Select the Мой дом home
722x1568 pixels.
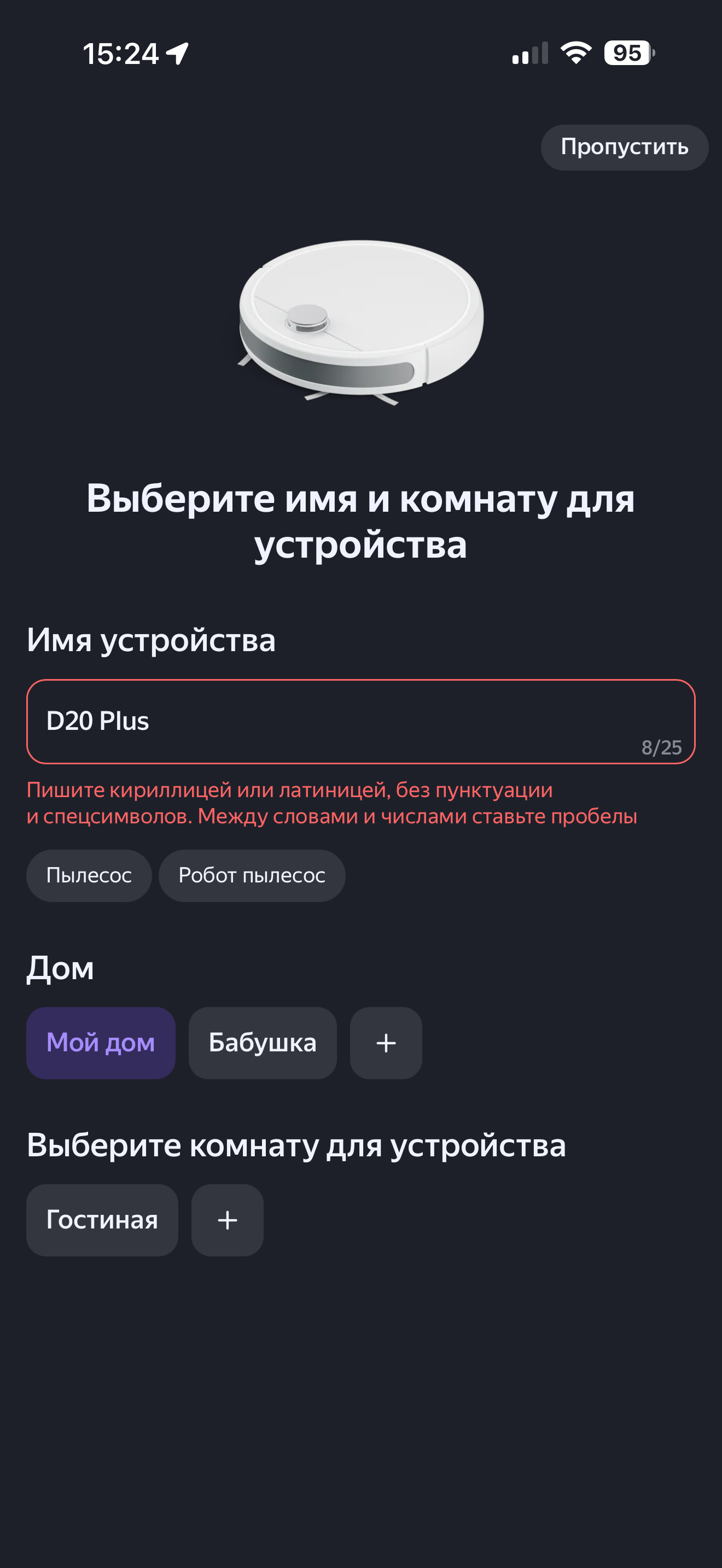[101, 1043]
